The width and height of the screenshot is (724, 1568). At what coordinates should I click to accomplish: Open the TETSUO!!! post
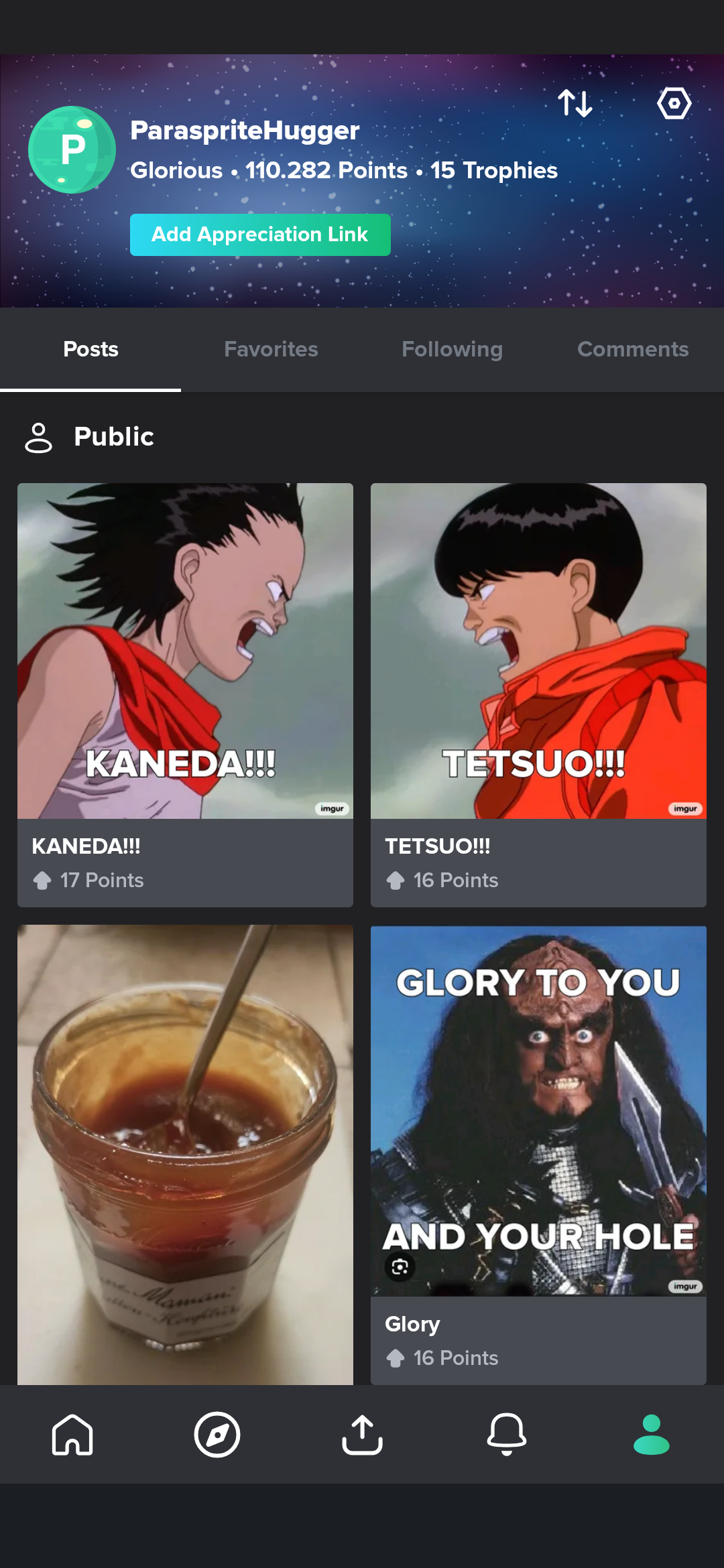point(538,695)
